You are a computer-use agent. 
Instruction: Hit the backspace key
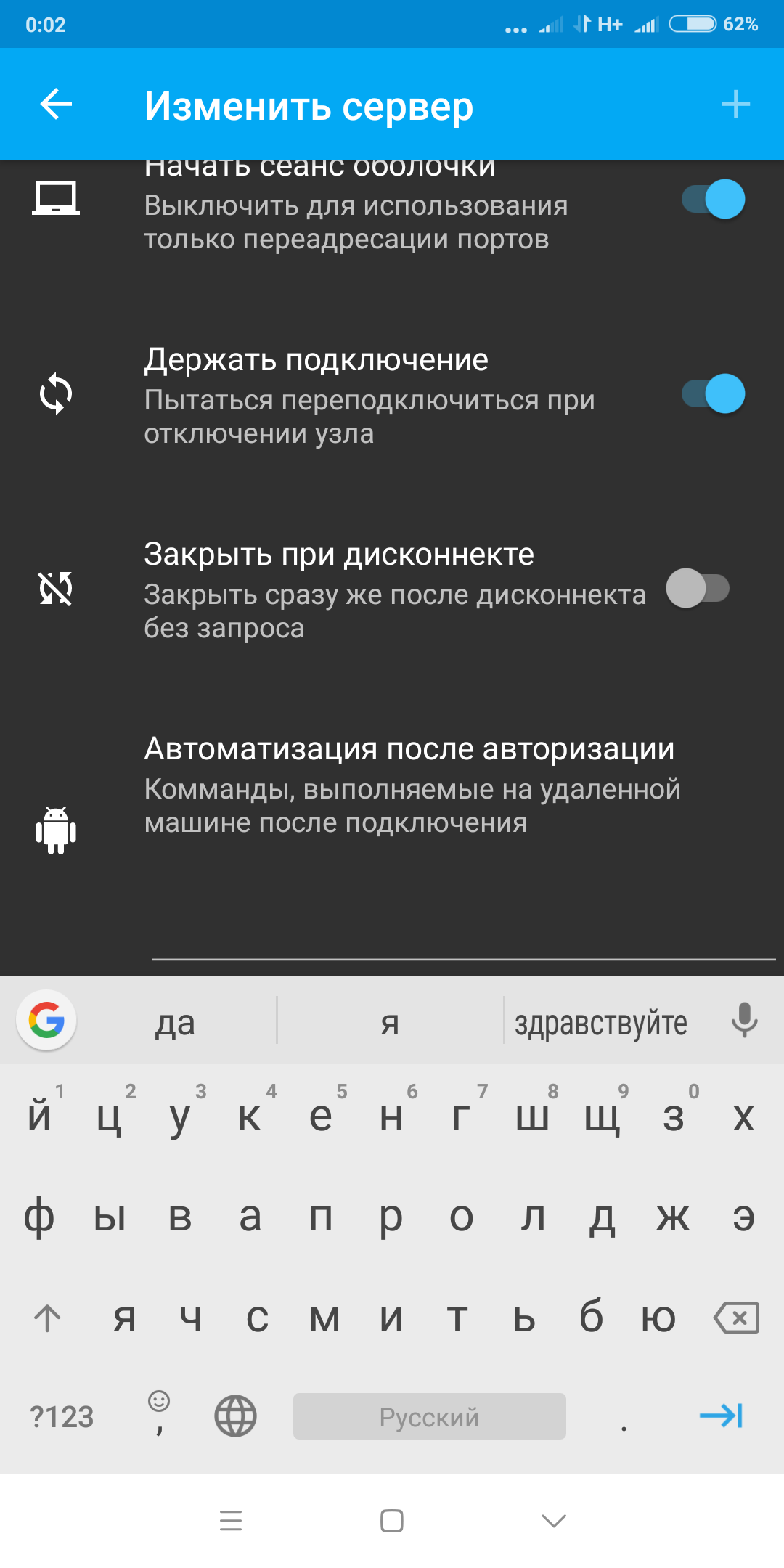(737, 1318)
